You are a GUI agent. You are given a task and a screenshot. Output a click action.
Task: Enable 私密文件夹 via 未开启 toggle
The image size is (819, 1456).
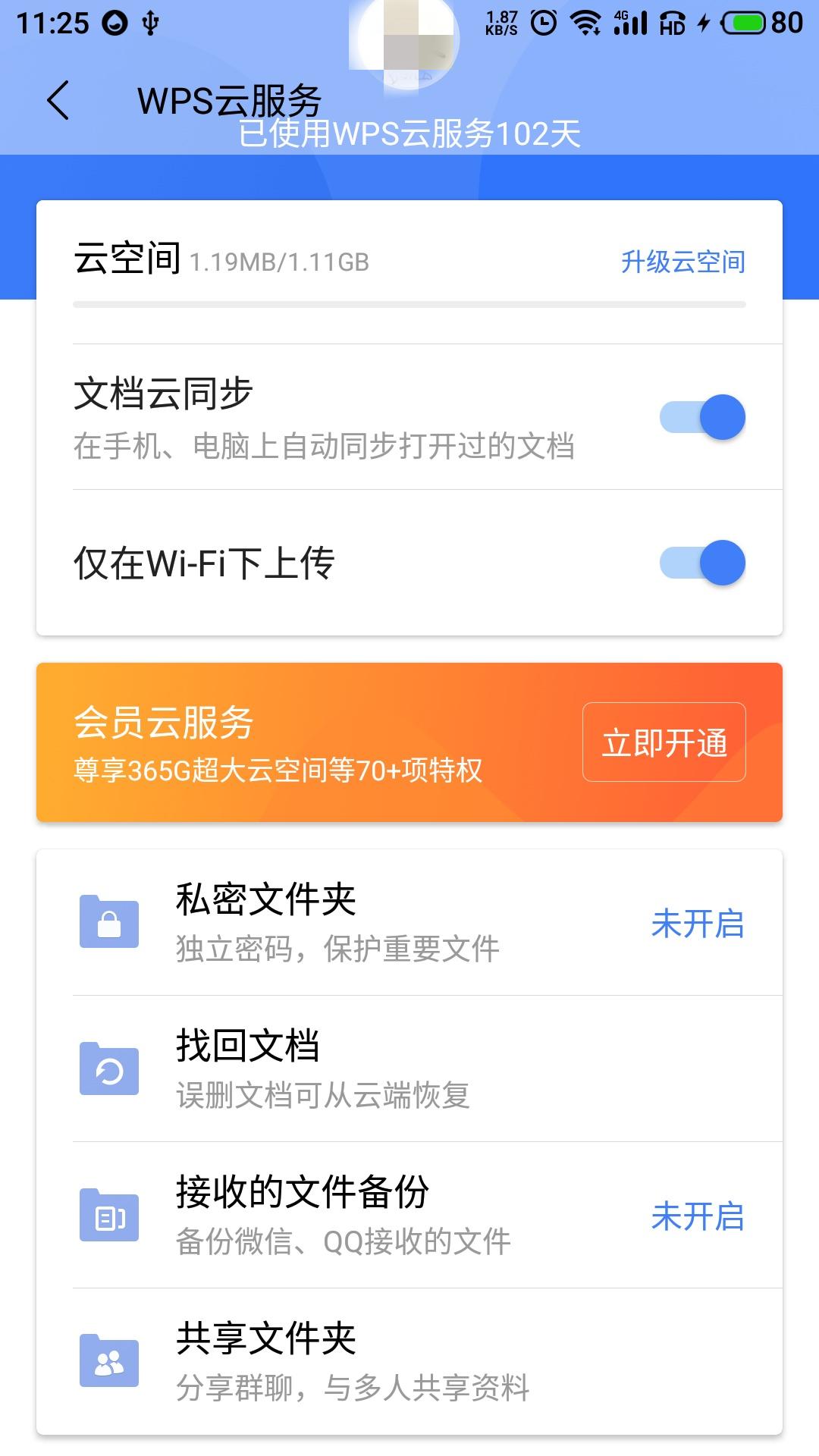tap(698, 926)
